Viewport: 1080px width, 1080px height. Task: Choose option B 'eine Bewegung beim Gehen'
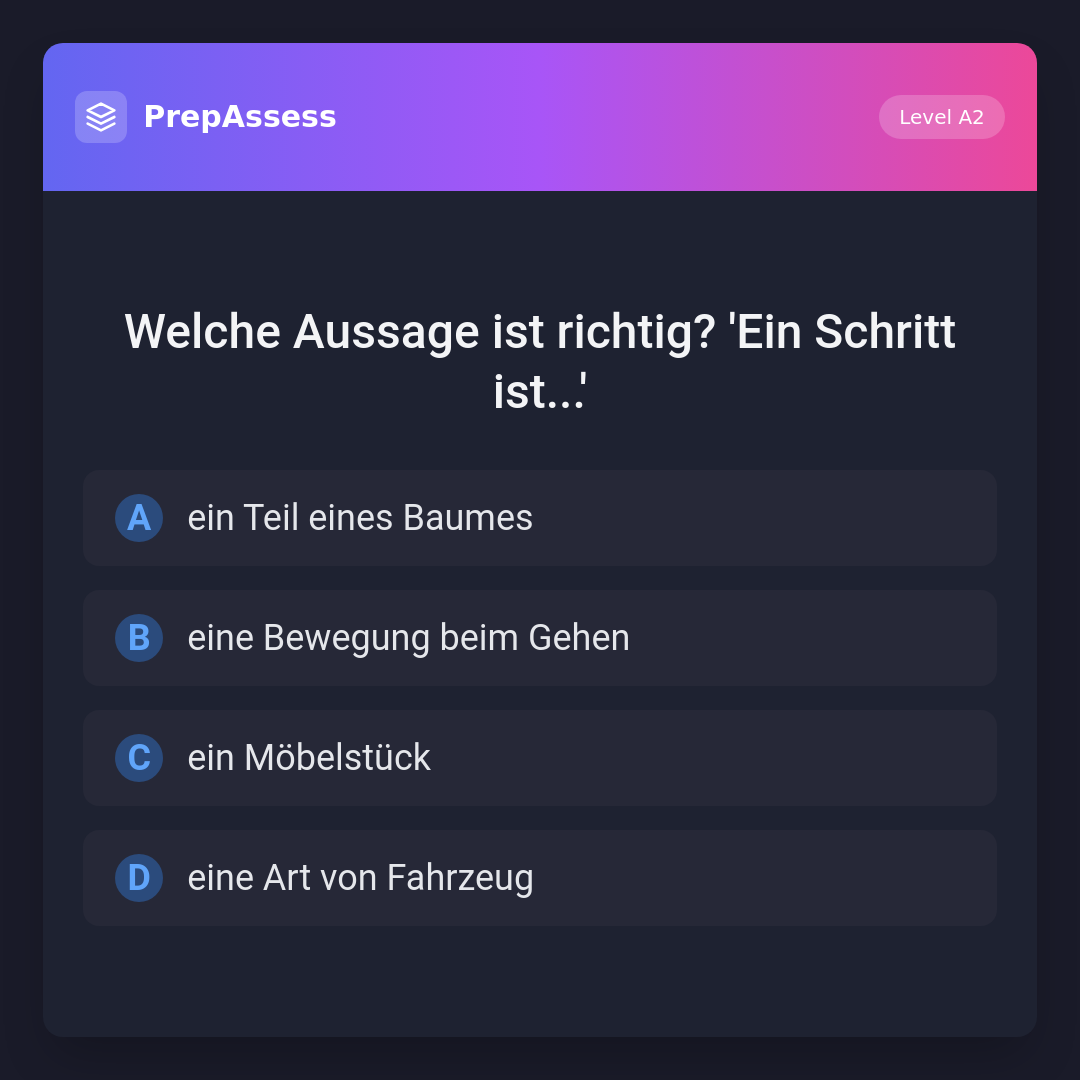pyautogui.click(x=539, y=638)
